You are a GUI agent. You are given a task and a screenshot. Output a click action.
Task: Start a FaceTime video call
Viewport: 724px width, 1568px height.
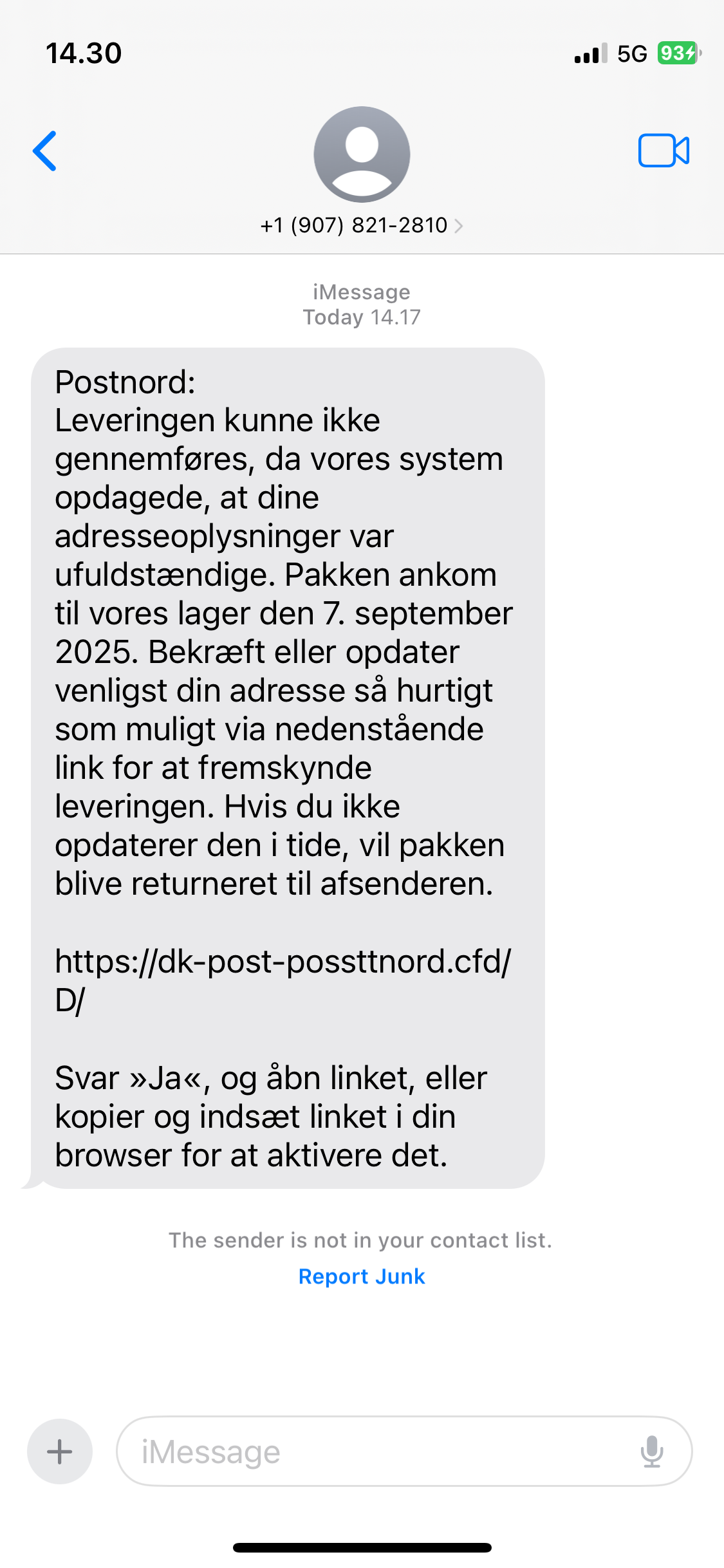pyautogui.click(x=664, y=151)
